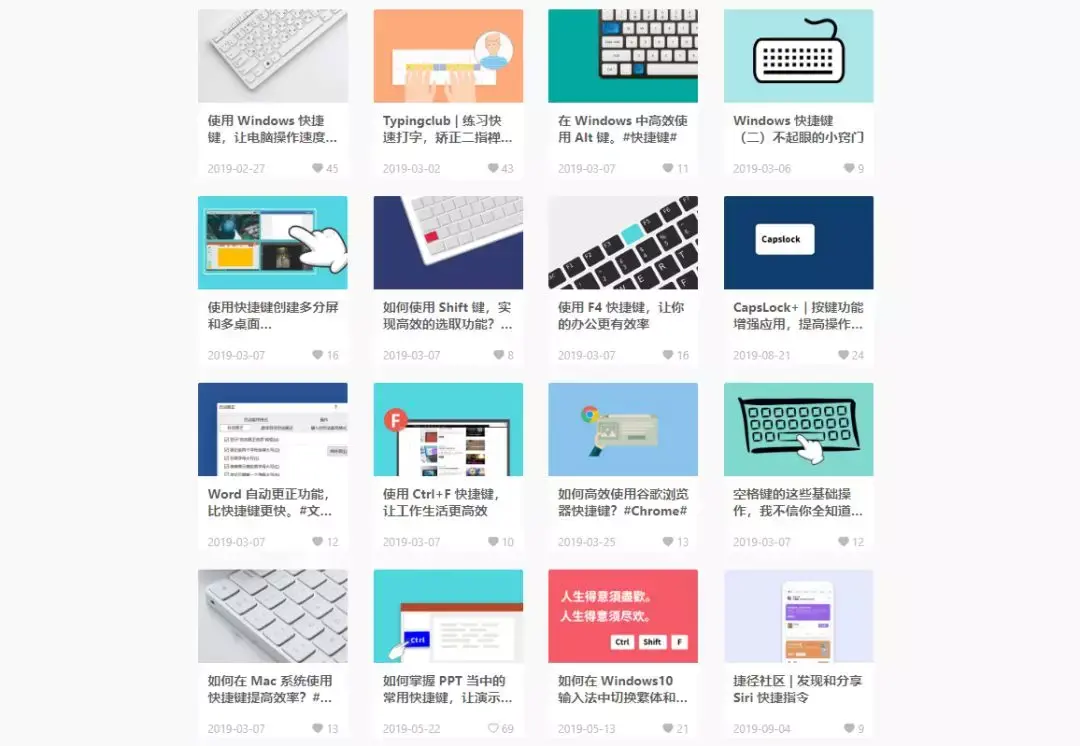Viewport: 1080px width, 746px height.
Task: Open the Windows10 input method switching article
Action: pyautogui.click(x=622, y=689)
